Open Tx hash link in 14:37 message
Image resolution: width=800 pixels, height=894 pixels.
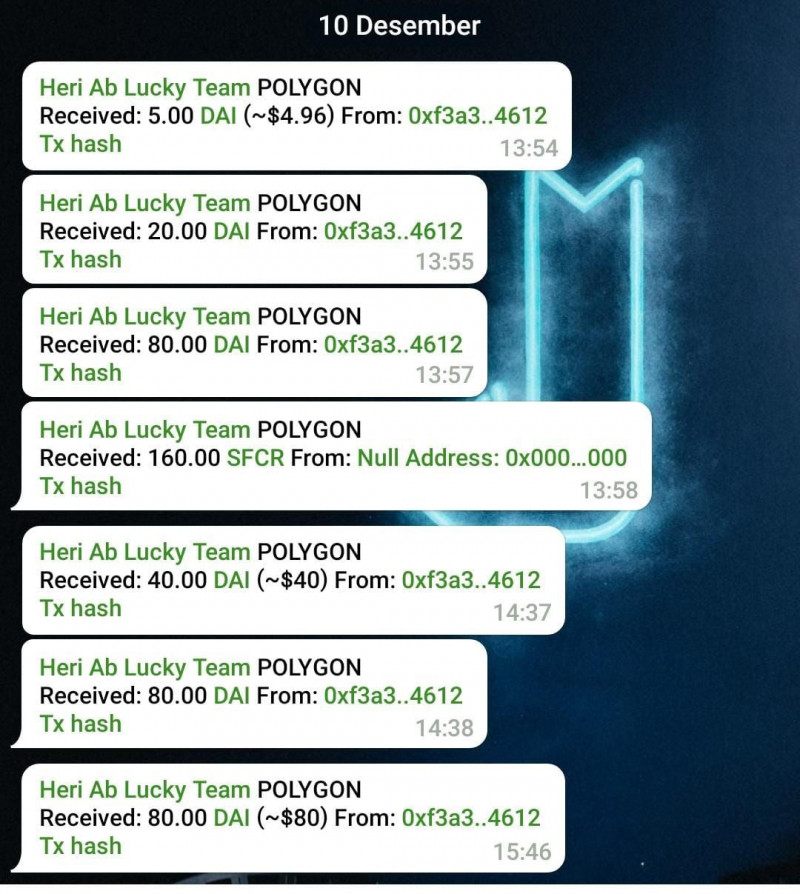[x=80, y=608]
